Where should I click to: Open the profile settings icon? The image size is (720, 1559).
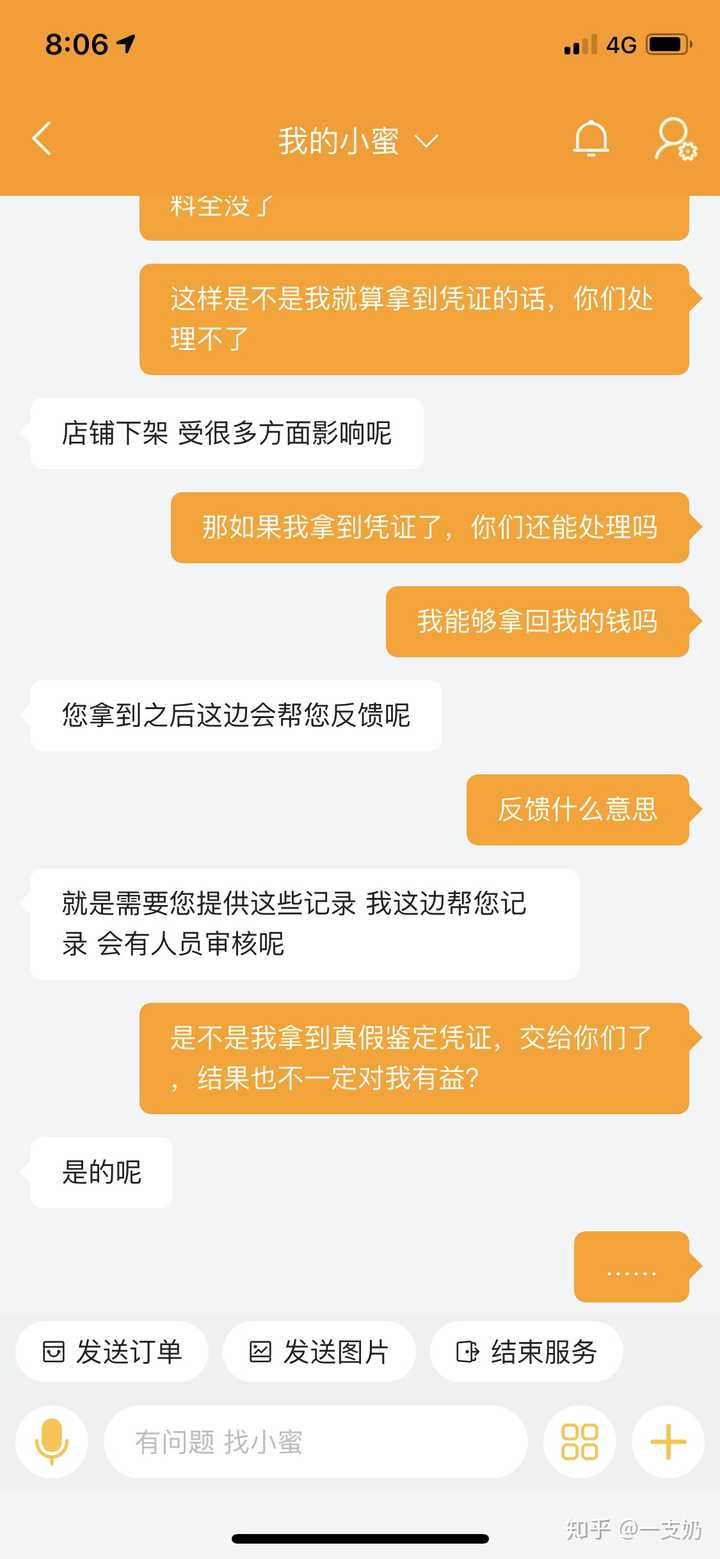pos(675,139)
